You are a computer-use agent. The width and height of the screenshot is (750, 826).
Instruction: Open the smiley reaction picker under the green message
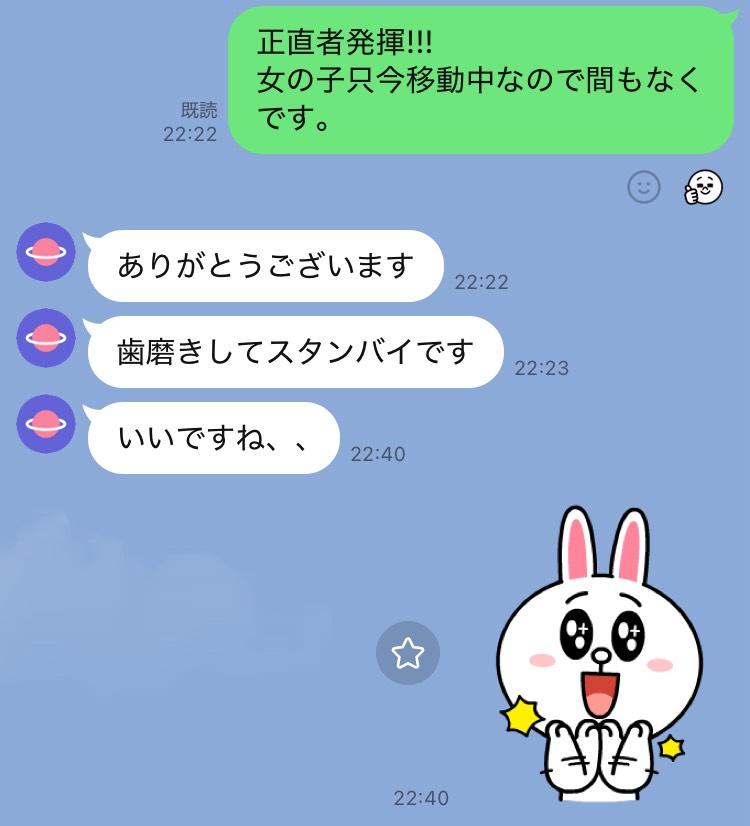click(644, 186)
